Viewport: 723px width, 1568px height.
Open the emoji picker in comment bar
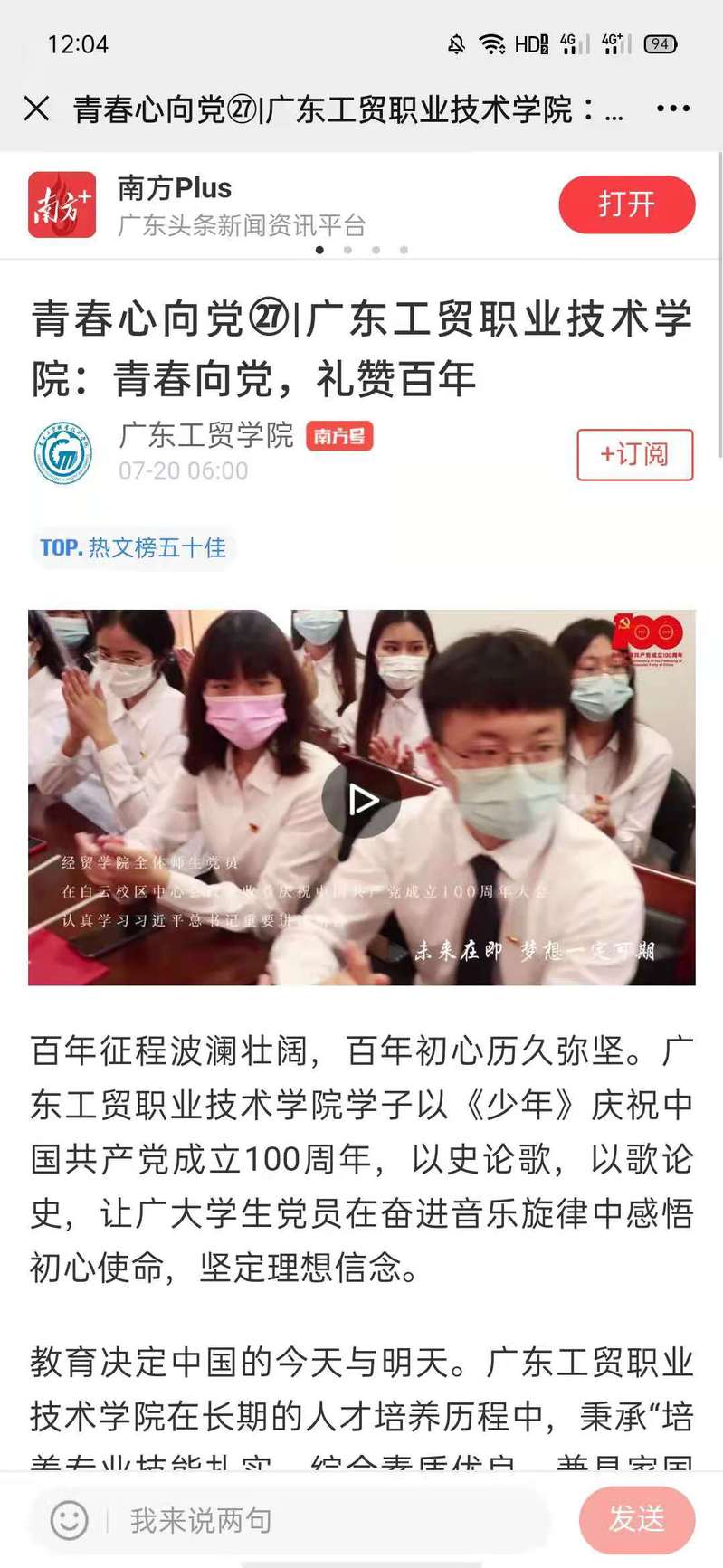pos(69,1520)
